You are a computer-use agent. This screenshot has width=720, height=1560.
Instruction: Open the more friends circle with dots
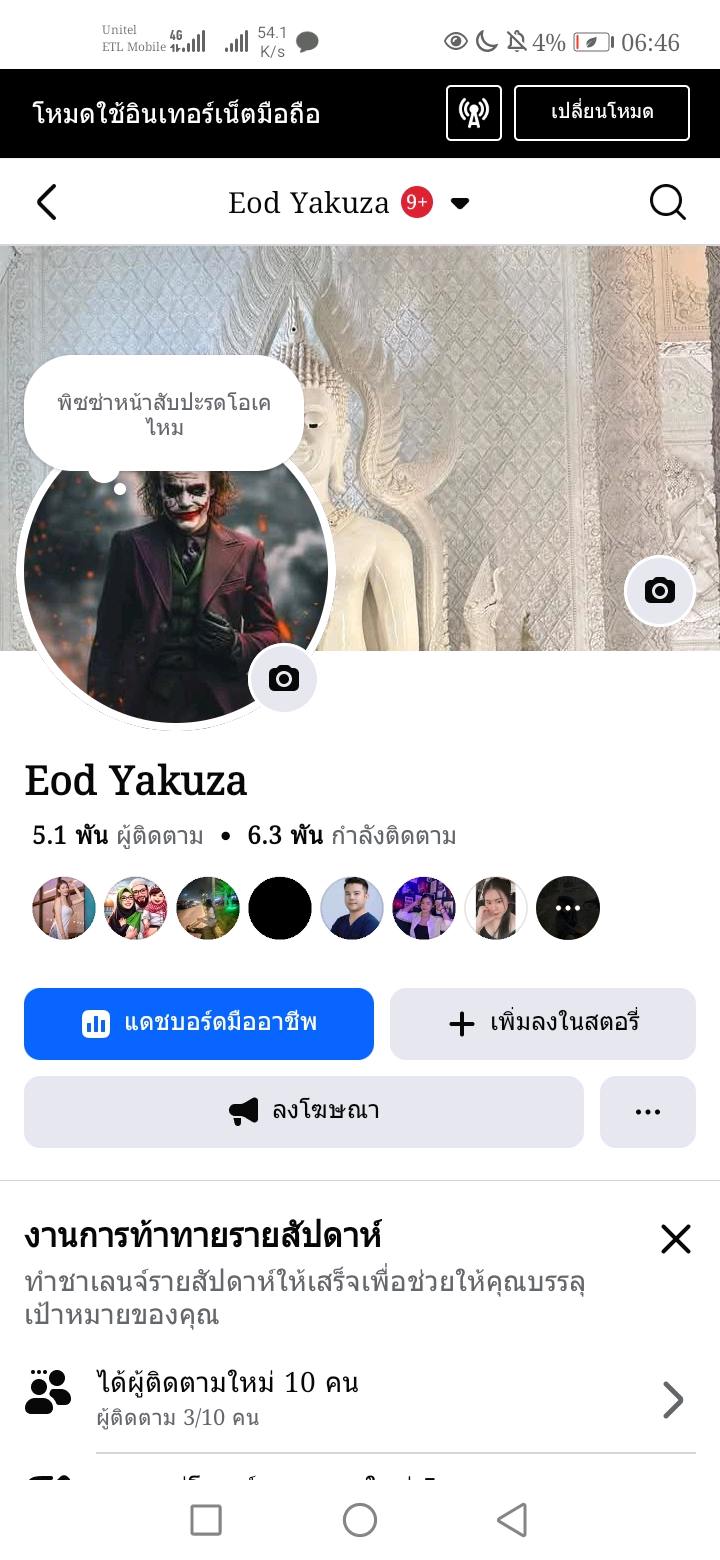(567, 908)
